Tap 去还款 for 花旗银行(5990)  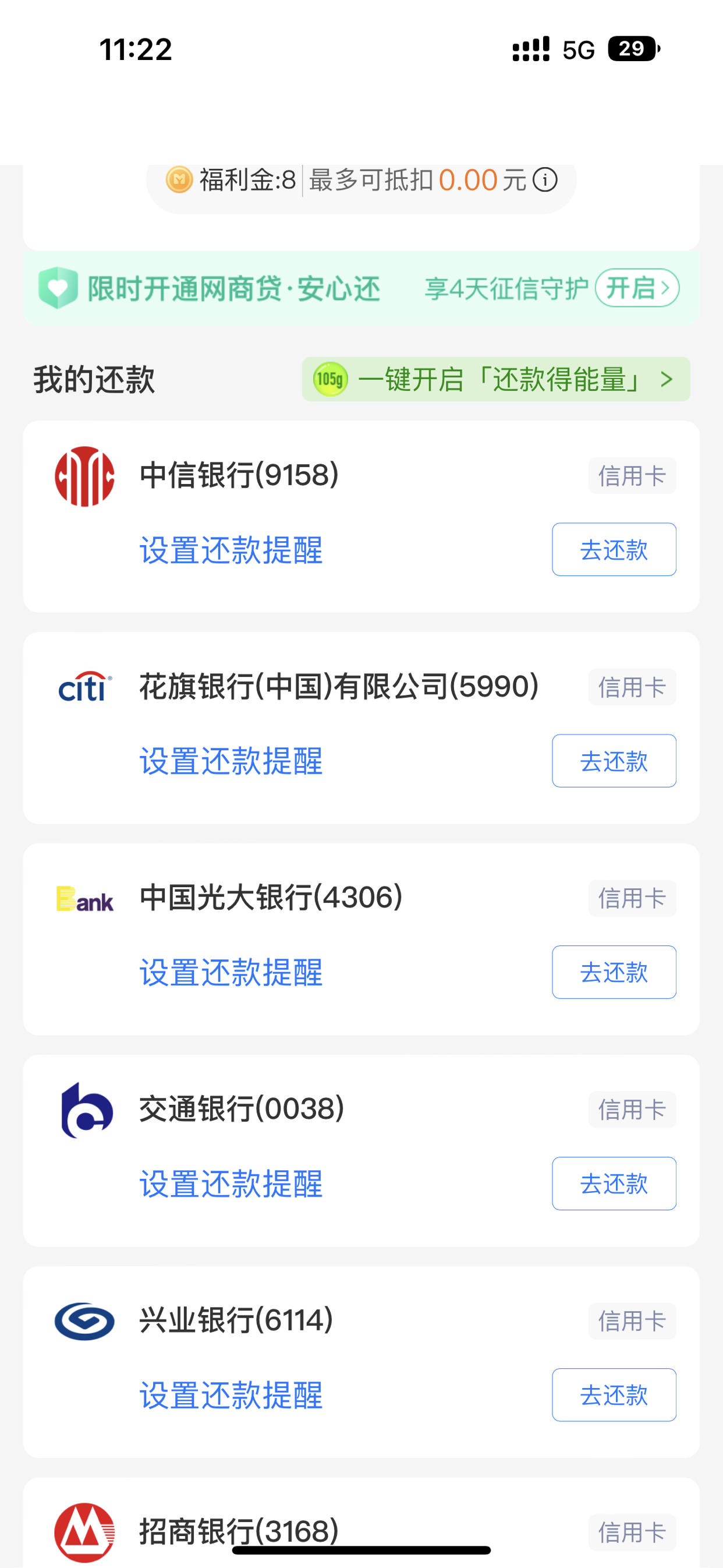tap(614, 761)
